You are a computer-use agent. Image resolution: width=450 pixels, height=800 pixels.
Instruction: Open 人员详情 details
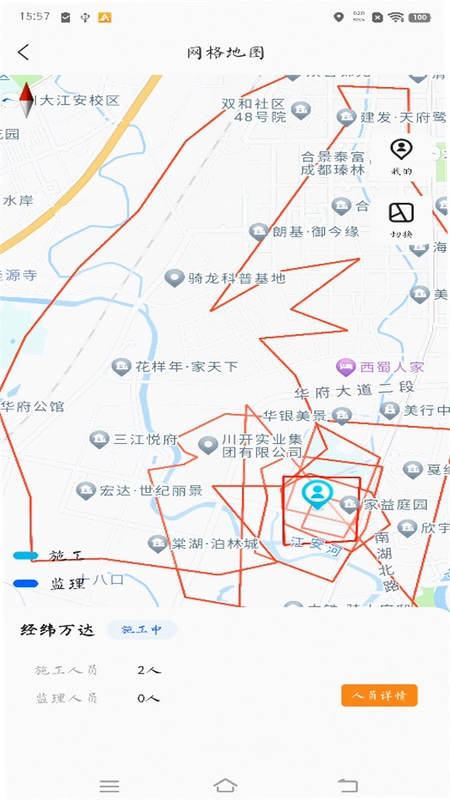pos(379,695)
